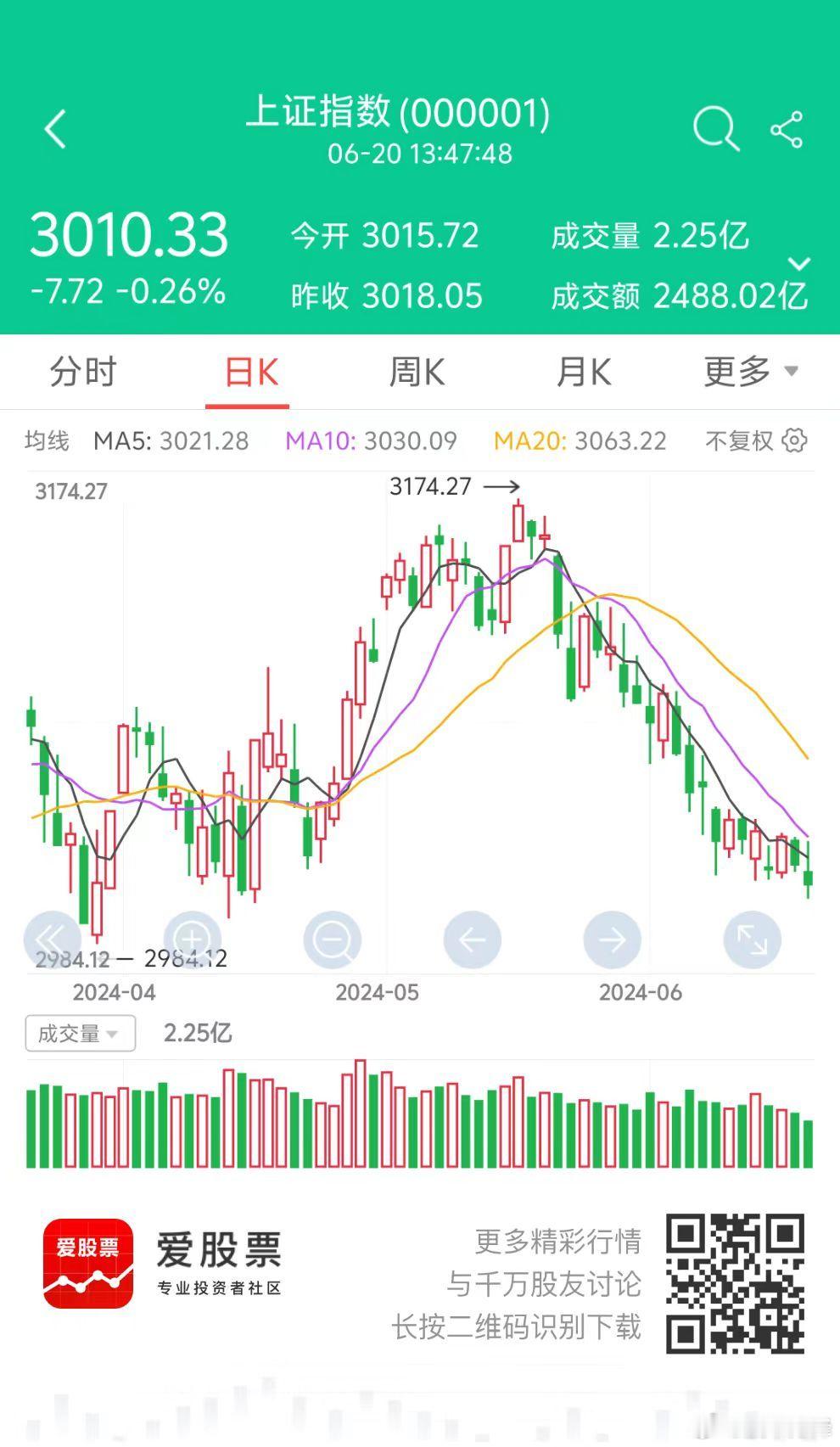This screenshot has width=840, height=1447.
Task: Switch to the 月K tab
Action: coord(584,372)
